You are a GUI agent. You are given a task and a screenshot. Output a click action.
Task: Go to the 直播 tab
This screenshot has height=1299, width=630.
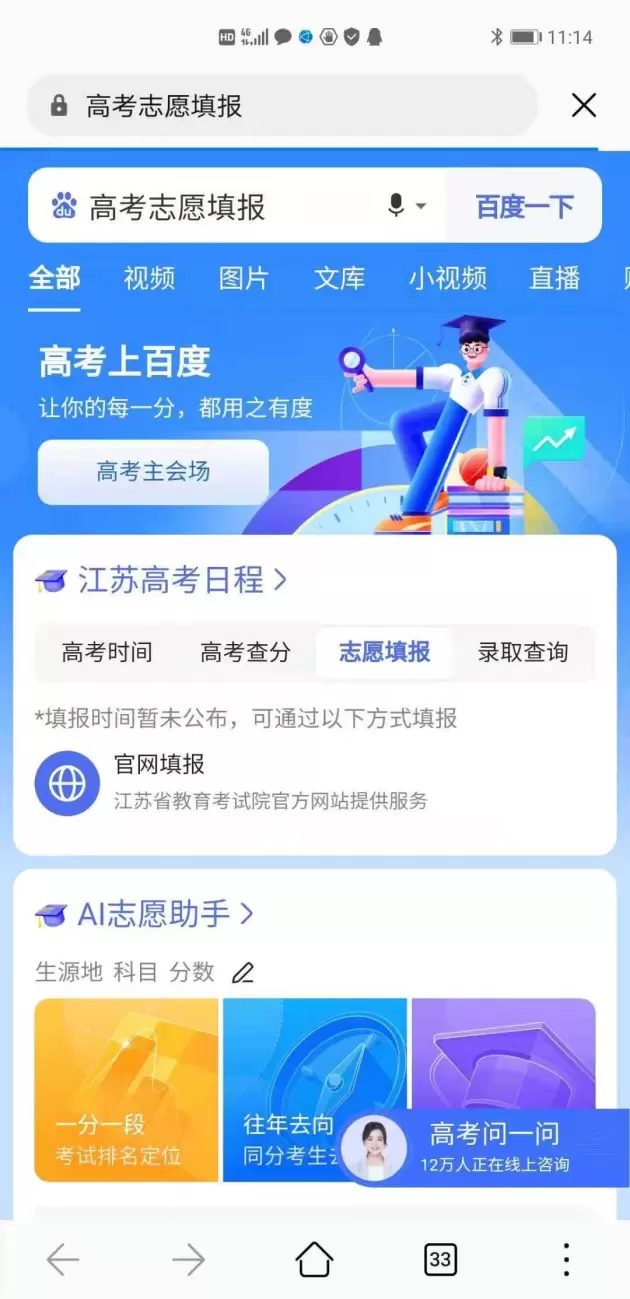click(554, 278)
